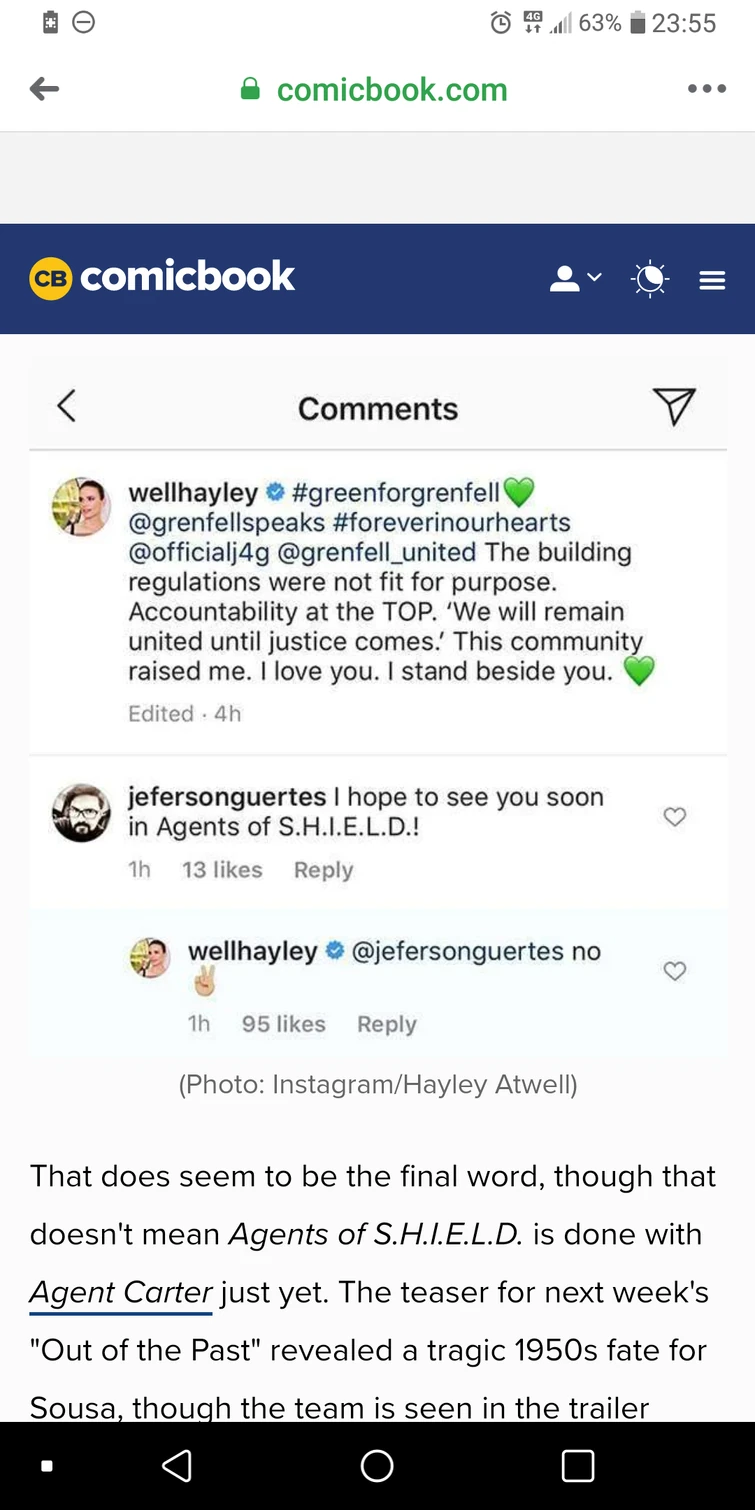Open the user account dropdown
The width and height of the screenshot is (755, 1510).
tap(575, 279)
